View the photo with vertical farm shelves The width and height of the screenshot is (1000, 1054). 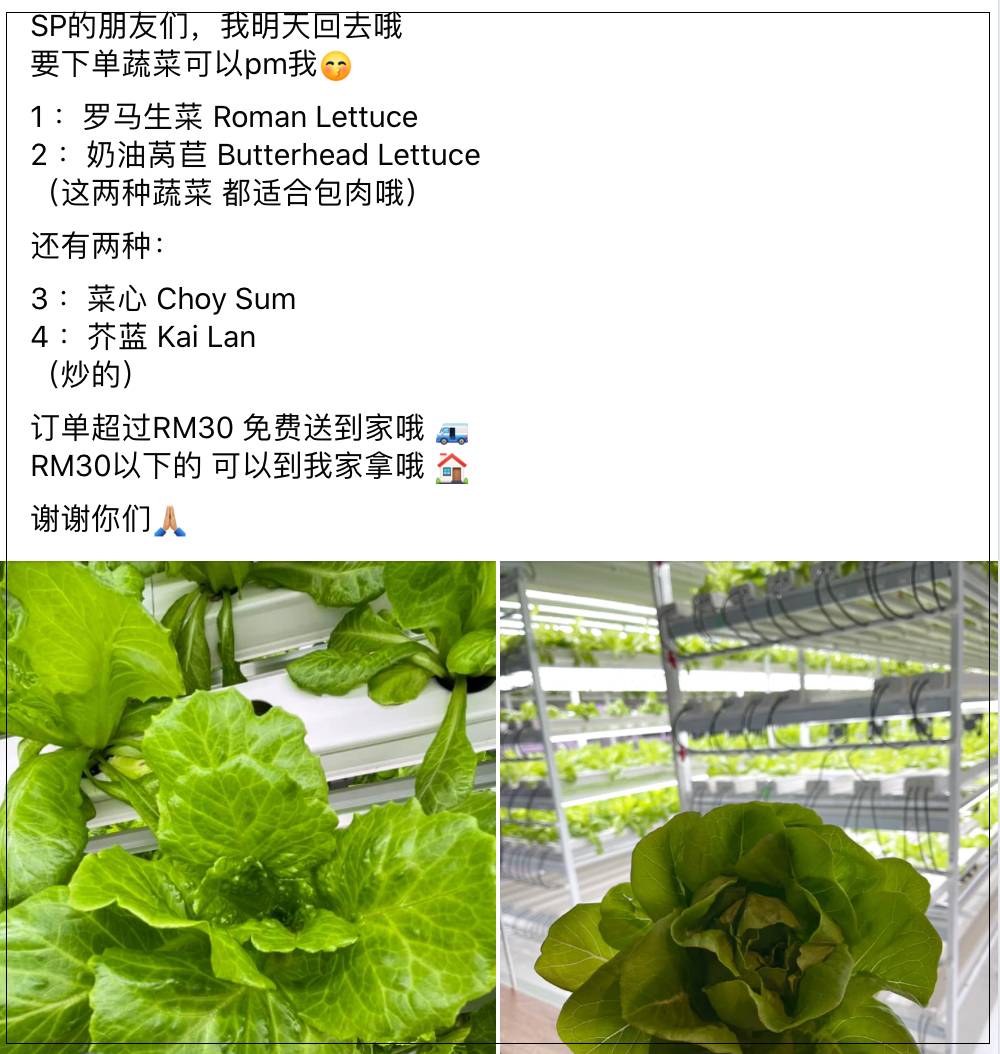pyautogui.click(x=748, y=806)
